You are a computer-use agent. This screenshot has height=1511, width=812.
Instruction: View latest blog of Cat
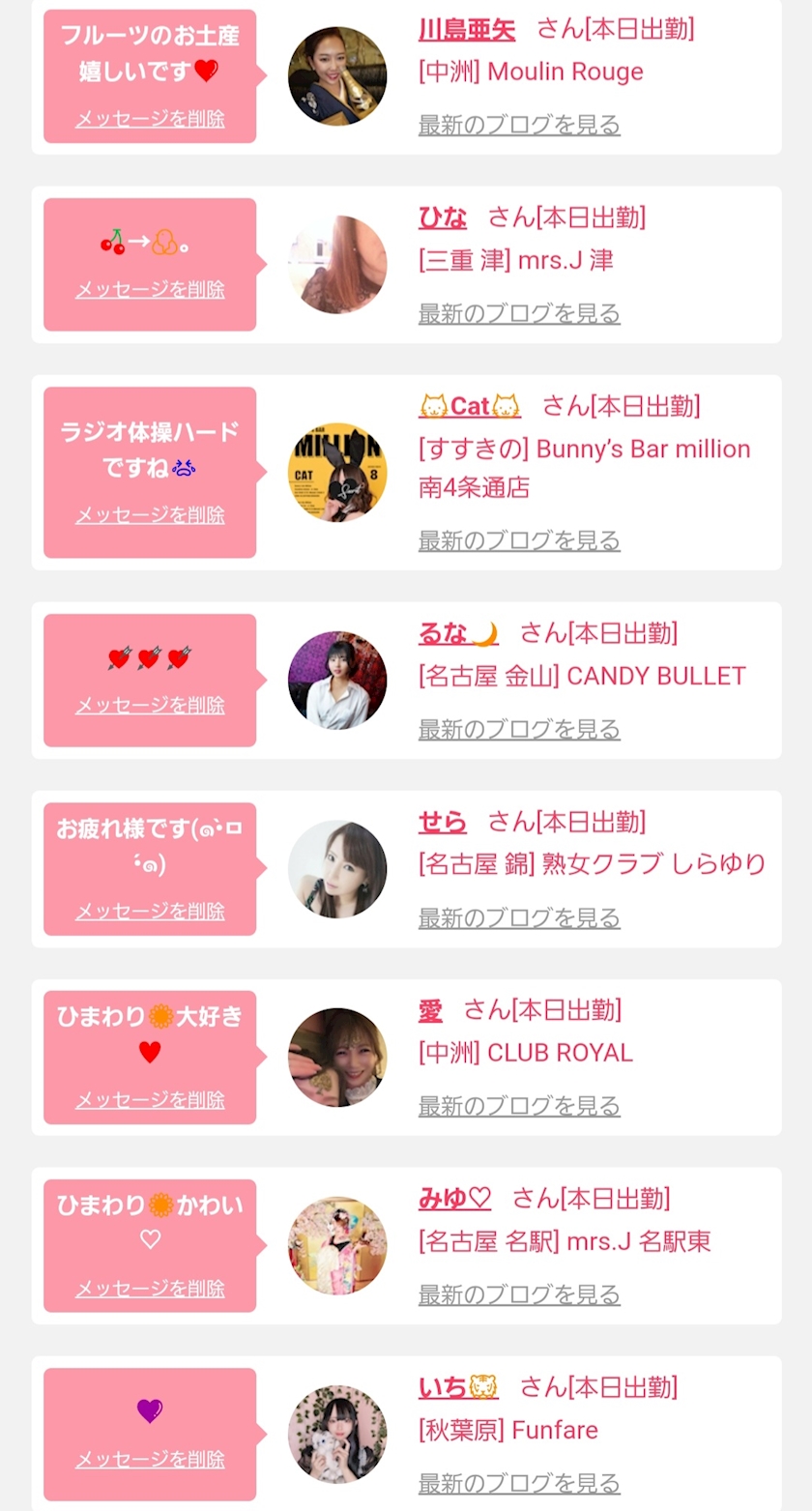(519, 540)
